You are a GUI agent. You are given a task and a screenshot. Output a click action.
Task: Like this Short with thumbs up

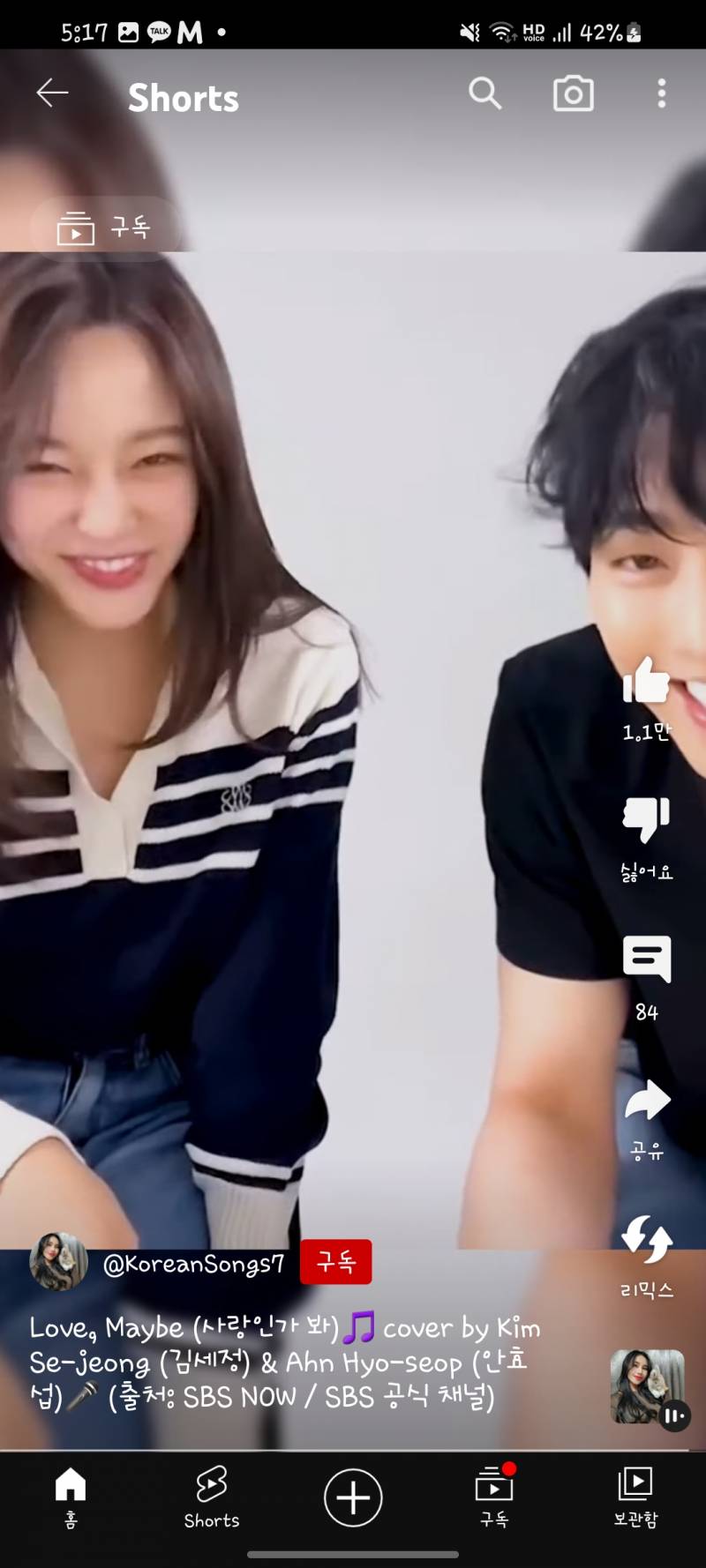[x=646, y=682]
